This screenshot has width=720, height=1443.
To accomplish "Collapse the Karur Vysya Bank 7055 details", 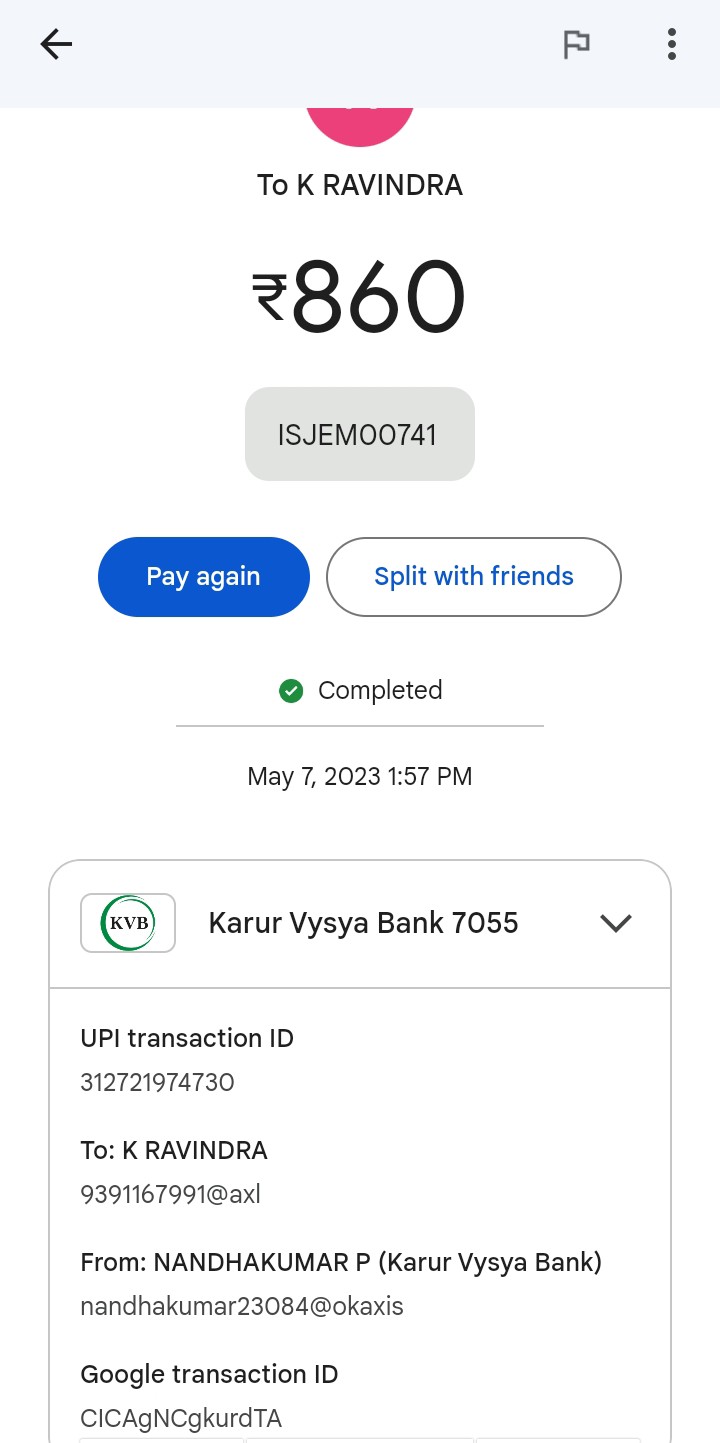I will [x=615, y=923].
